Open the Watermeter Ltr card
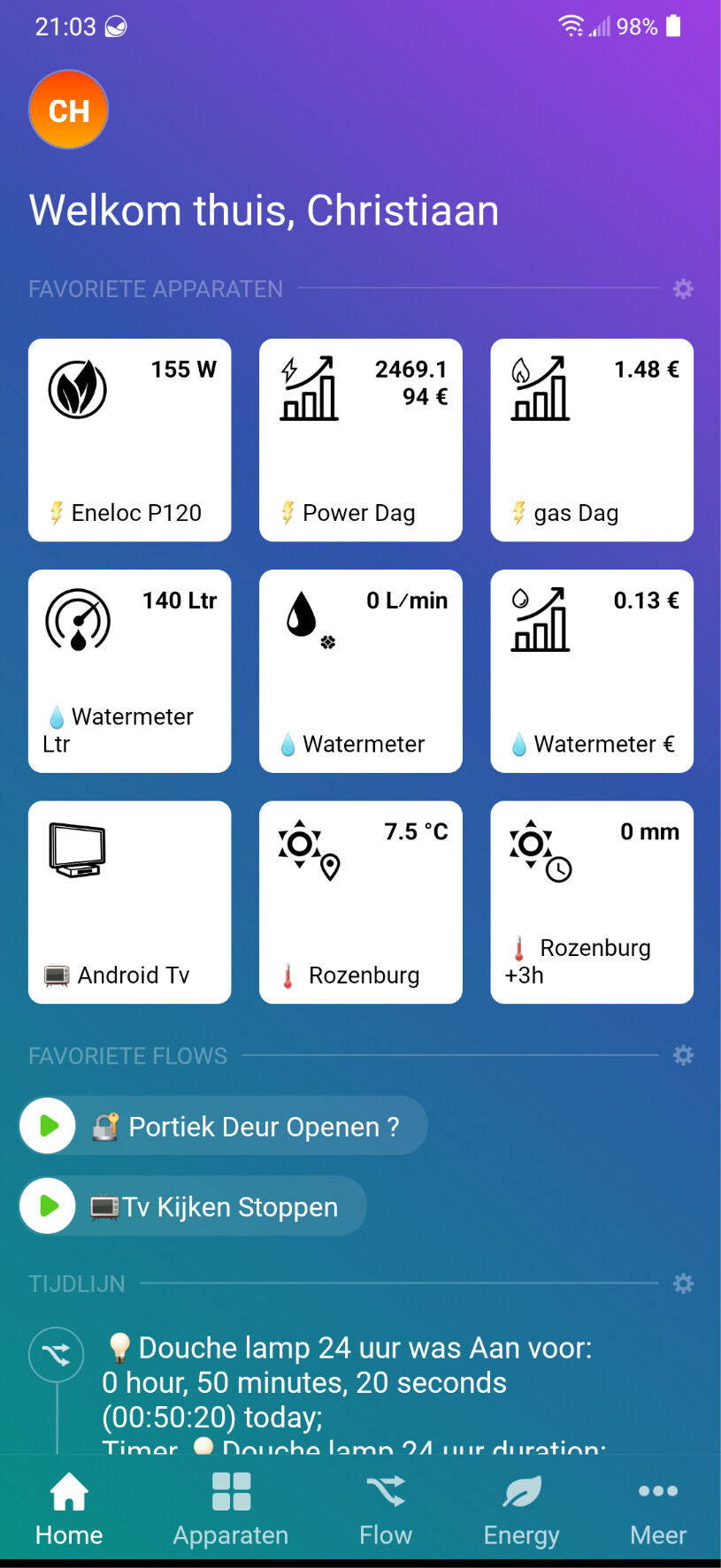 [x=130, y=670]
